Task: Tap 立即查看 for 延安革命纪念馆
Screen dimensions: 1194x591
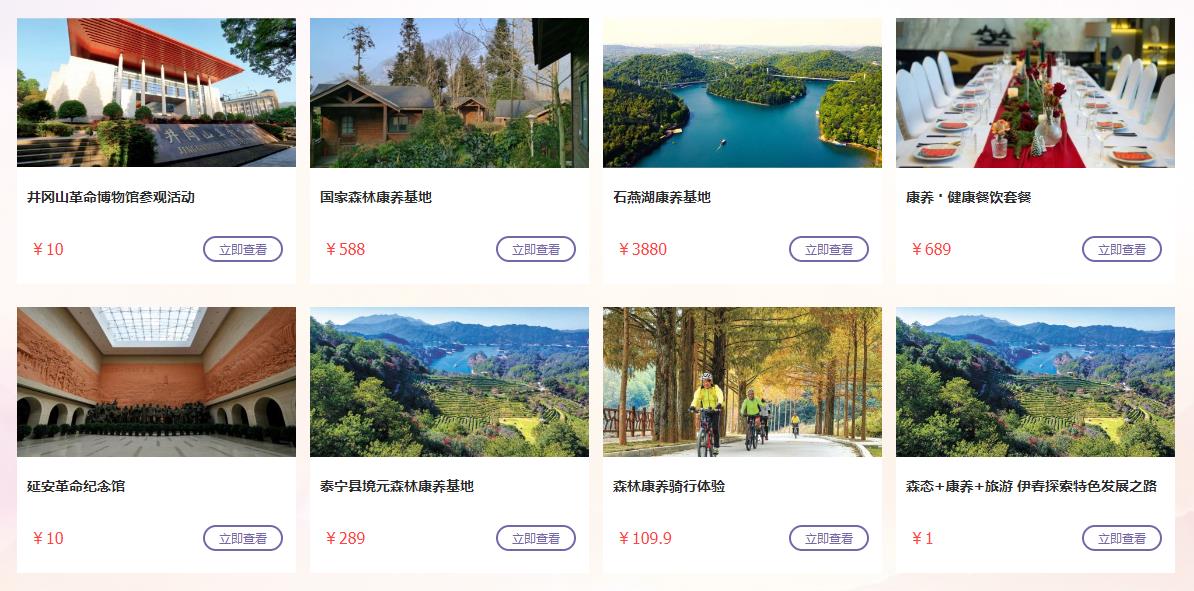Action: click(243, 538)
